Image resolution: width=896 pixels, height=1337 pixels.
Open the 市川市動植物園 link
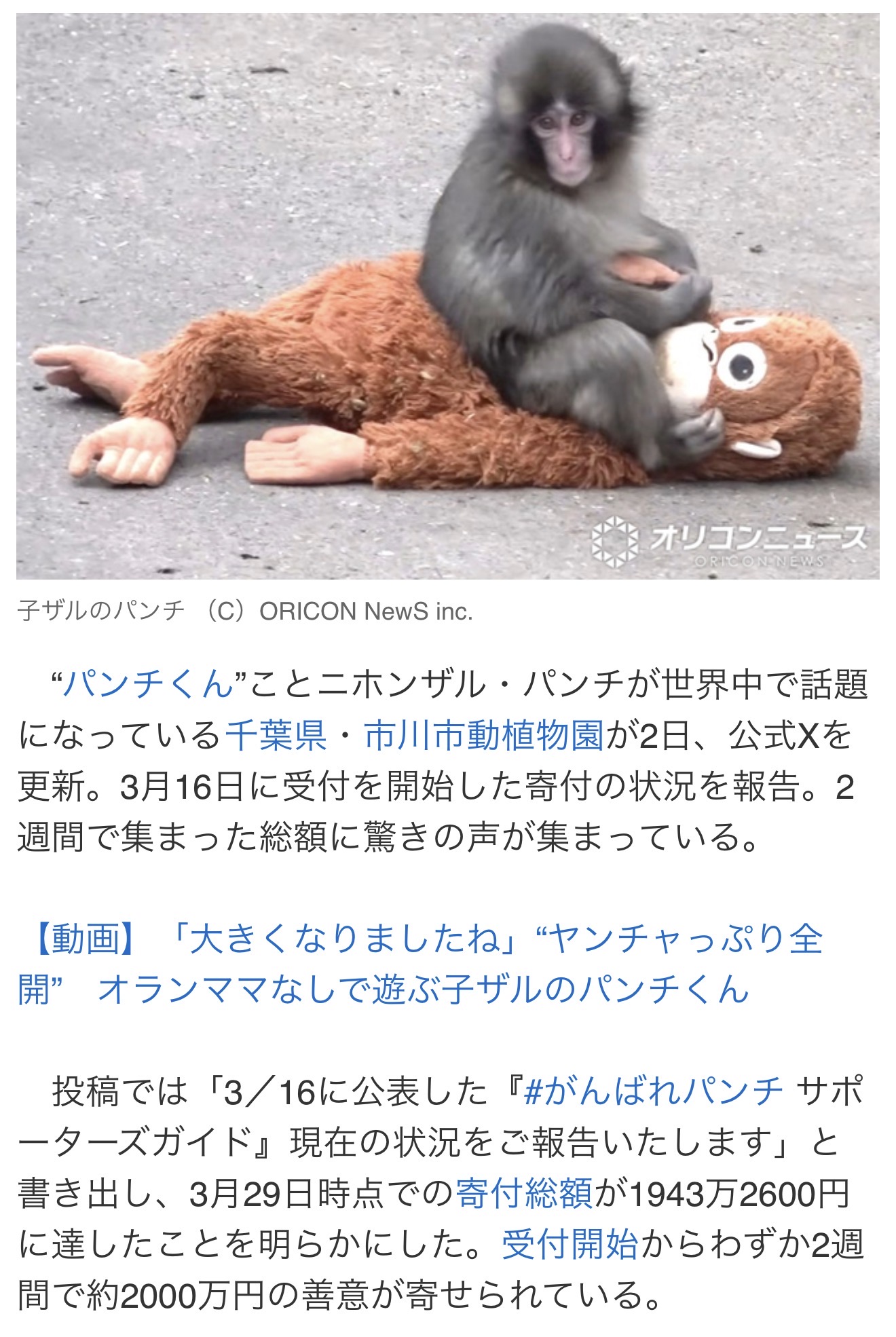[483, 735]
